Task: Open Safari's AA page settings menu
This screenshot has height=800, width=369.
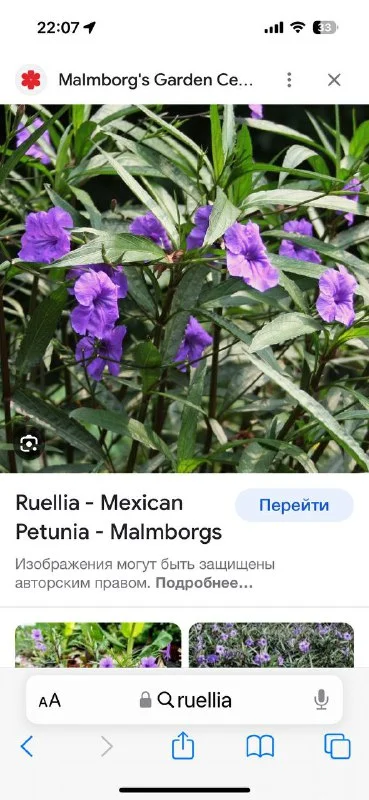Action: click(x=50, y=701)
